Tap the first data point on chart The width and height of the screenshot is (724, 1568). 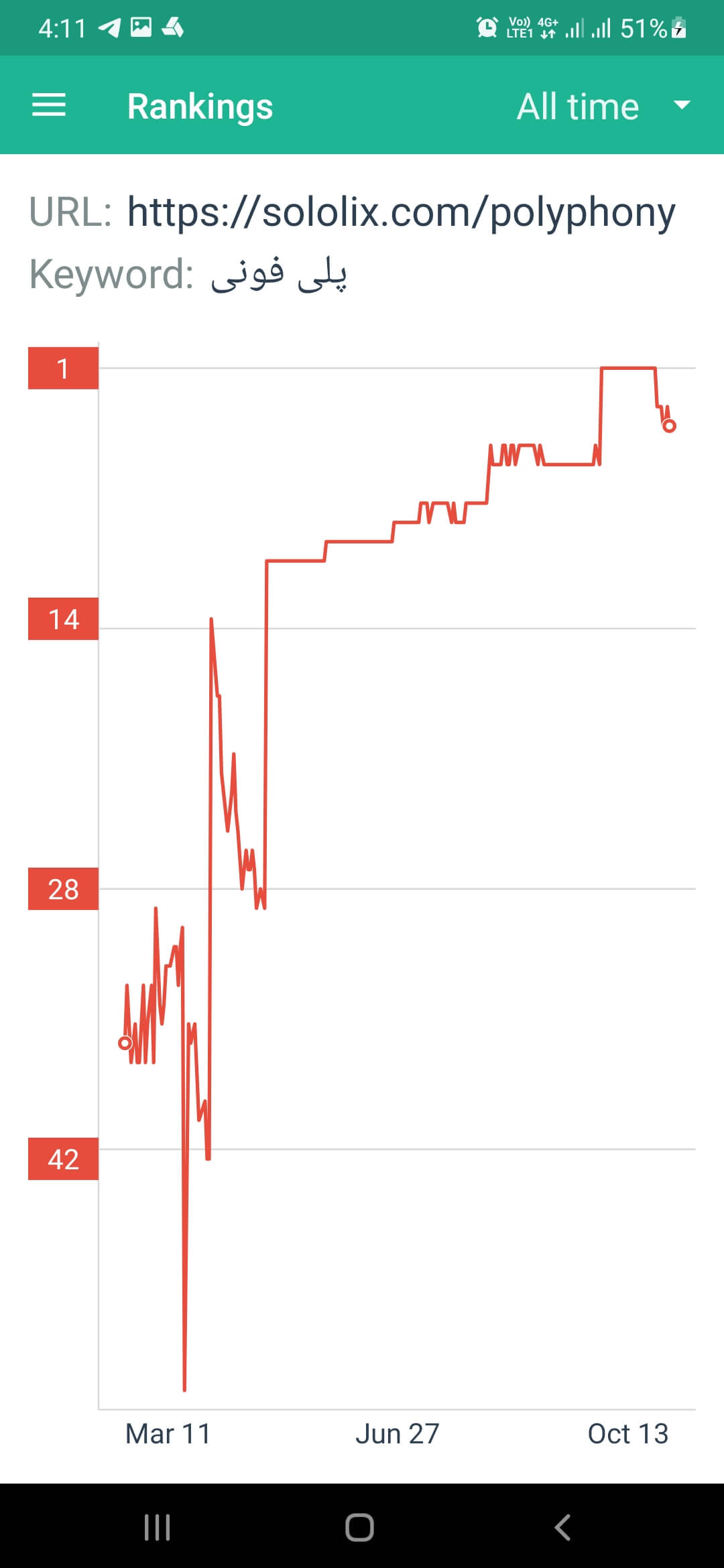125,1043
